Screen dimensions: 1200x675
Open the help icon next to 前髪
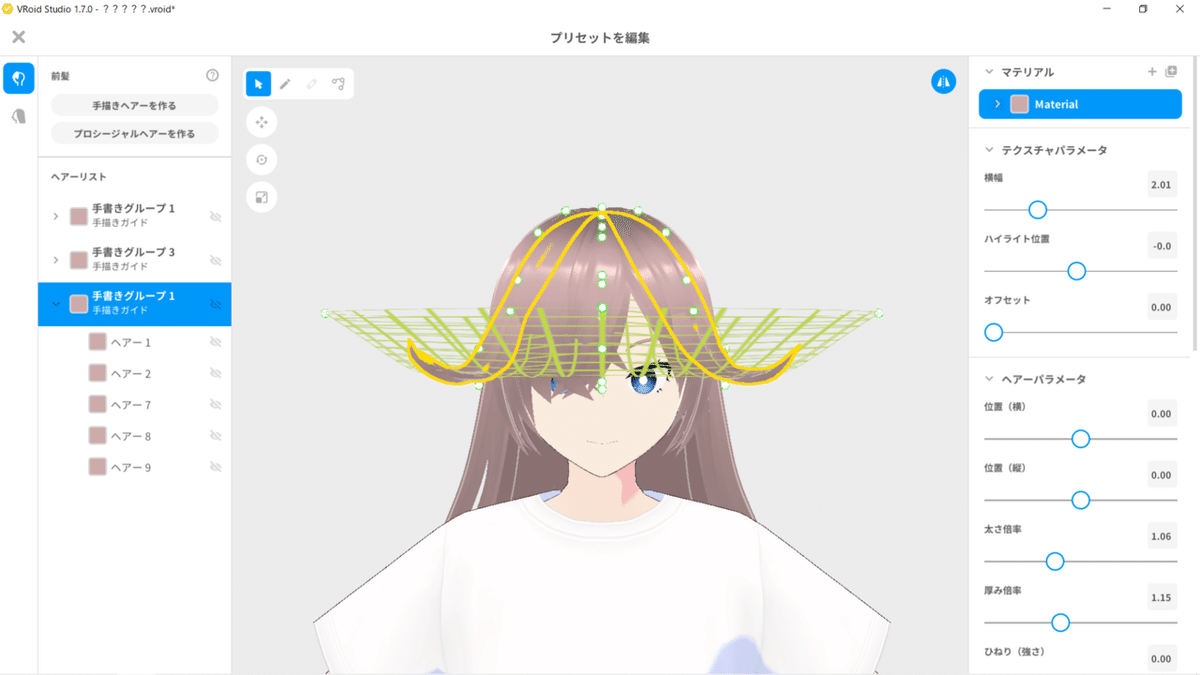coord(212,76)
